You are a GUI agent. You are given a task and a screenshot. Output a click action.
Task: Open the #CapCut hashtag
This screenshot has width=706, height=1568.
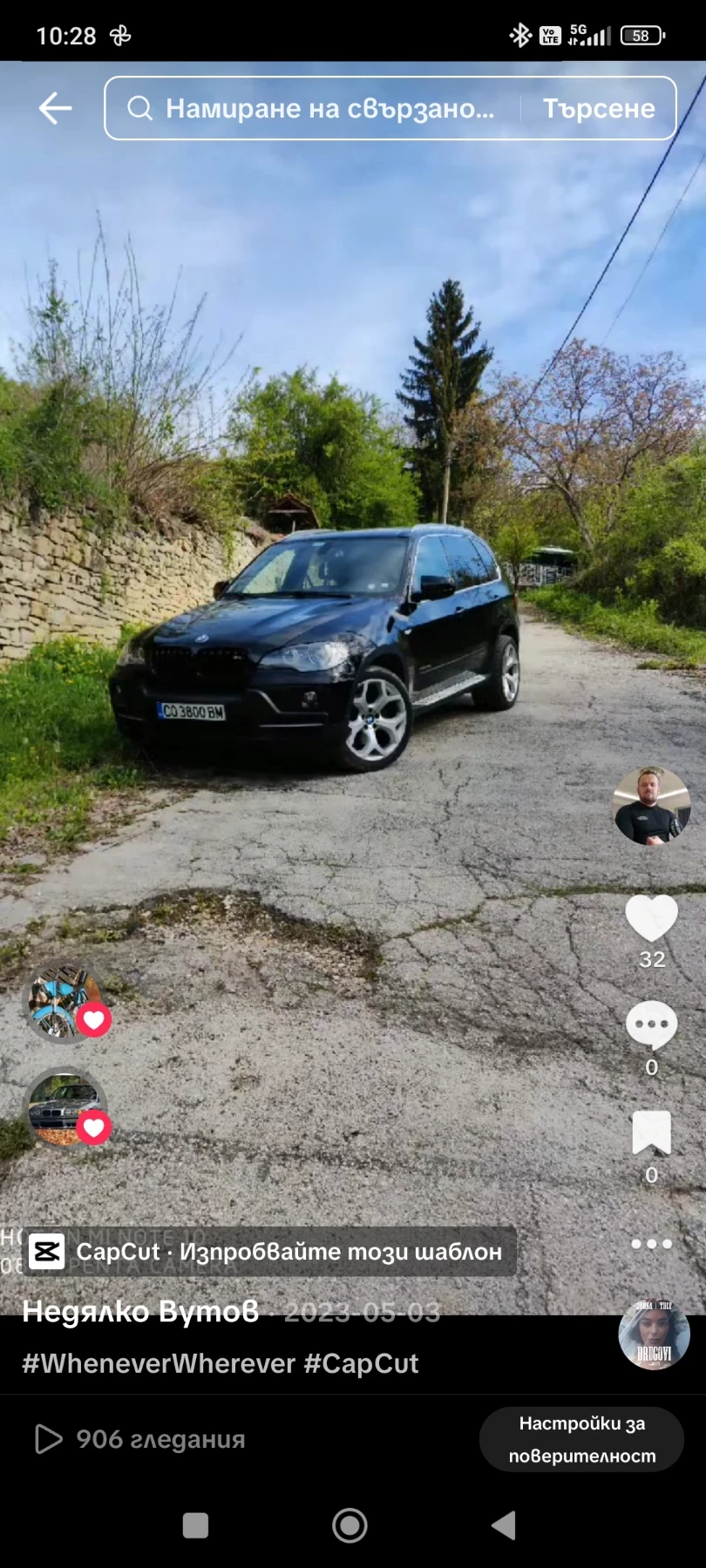361,1363
